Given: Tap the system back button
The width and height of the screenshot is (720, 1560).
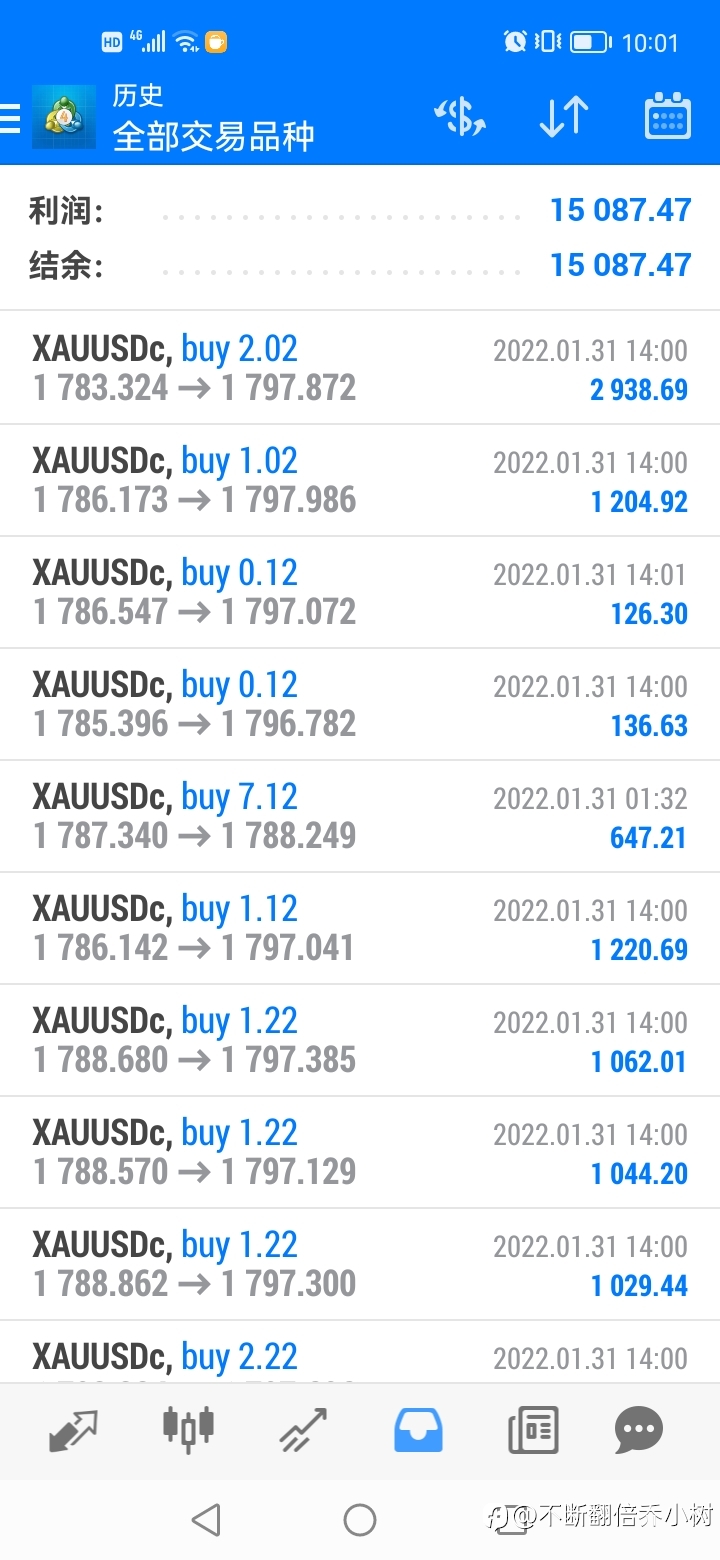Looking at the screenshot, I should click(206, 1520).
